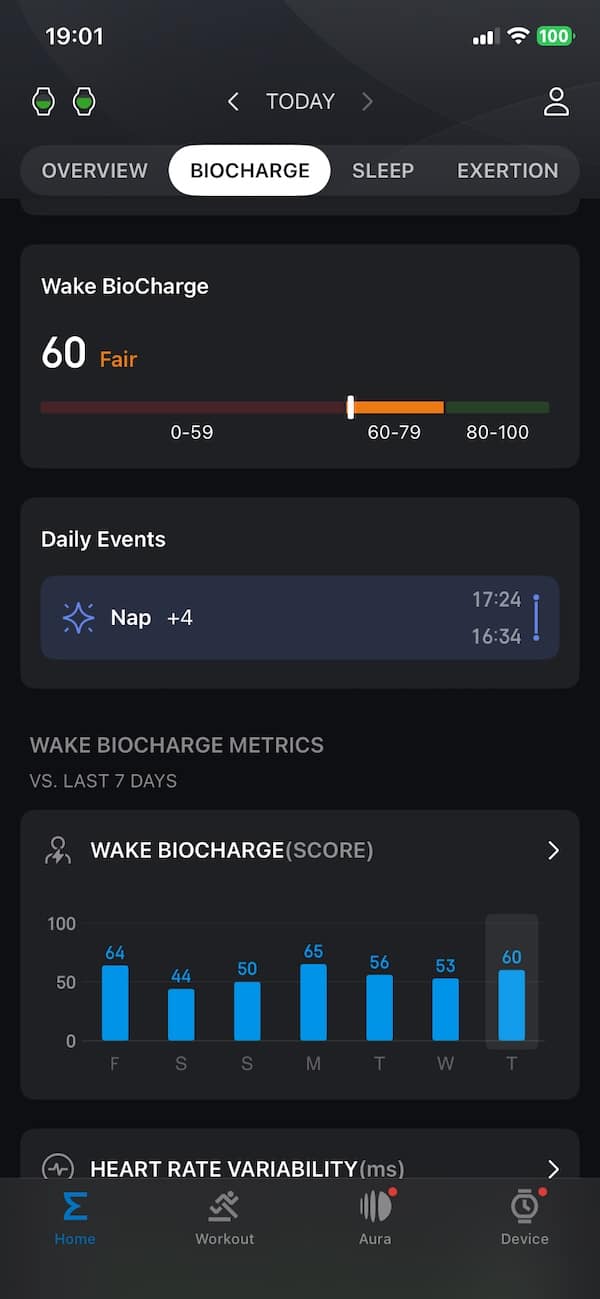
Task: Open the Workout tab
Action: click(x=225, y=1219)
